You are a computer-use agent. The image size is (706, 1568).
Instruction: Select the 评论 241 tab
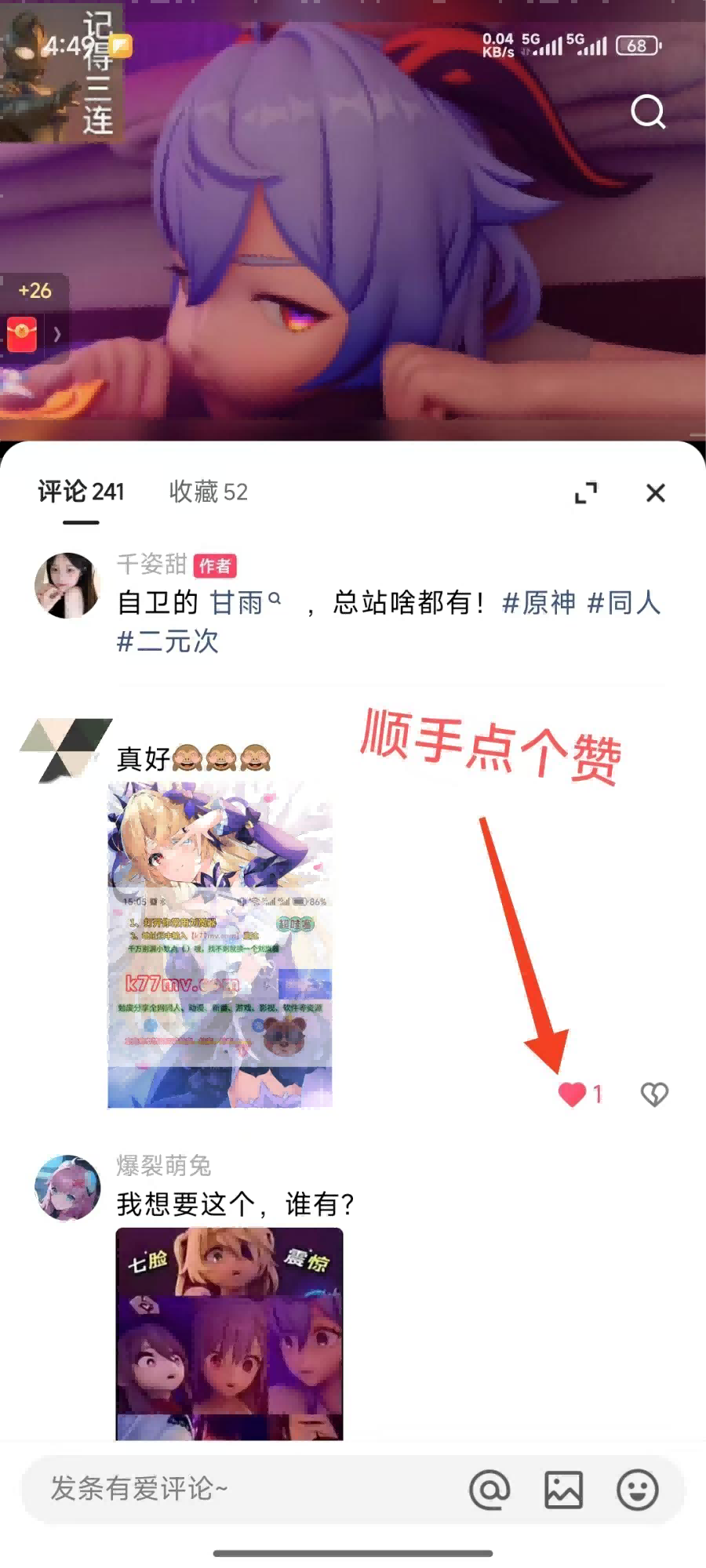pyautogui.click(x=81, y=492)
